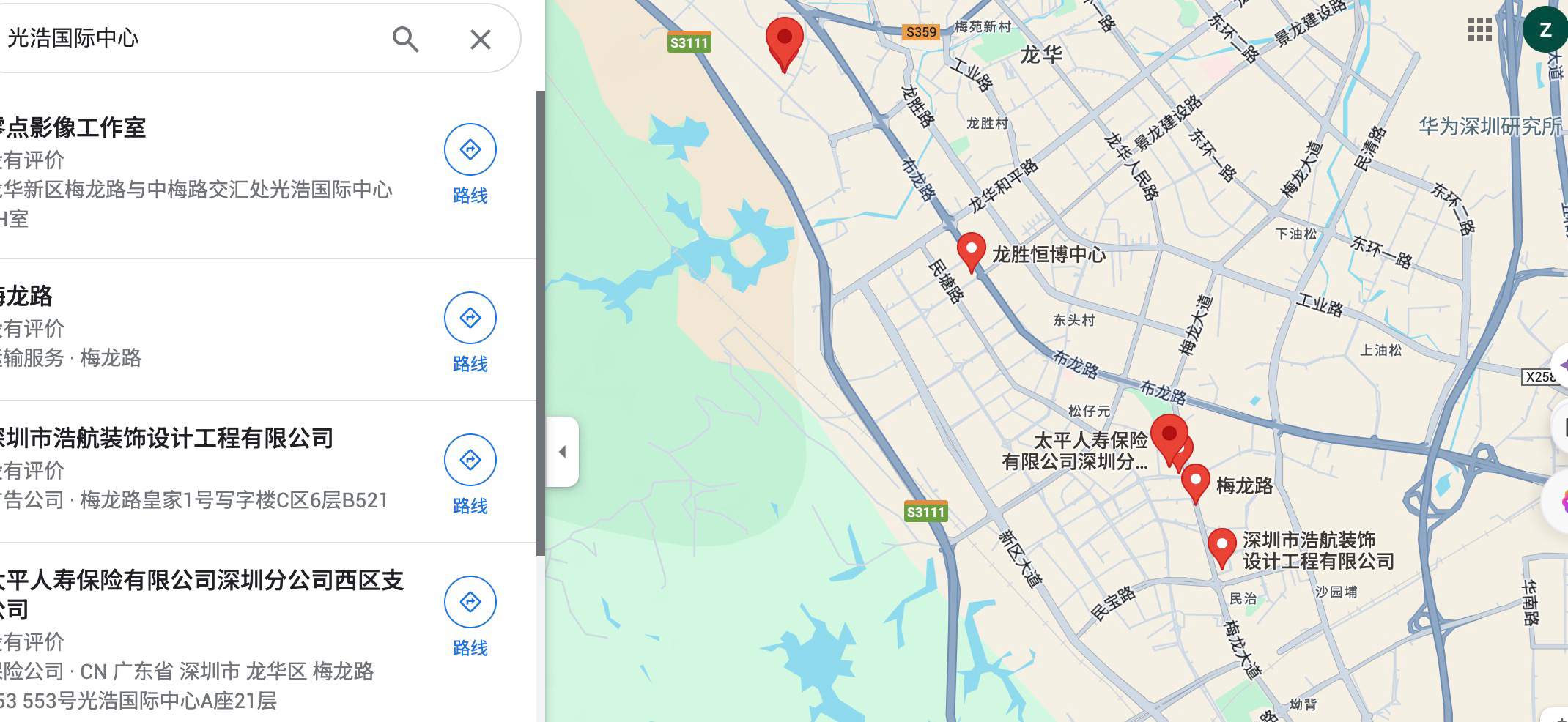Viewport: 1568px width, 722px height.
Task: Select the 太平人寿保险有限公司深圳分公司 pin on the map
Action: pyautogui.click(x=1169, y=434)
